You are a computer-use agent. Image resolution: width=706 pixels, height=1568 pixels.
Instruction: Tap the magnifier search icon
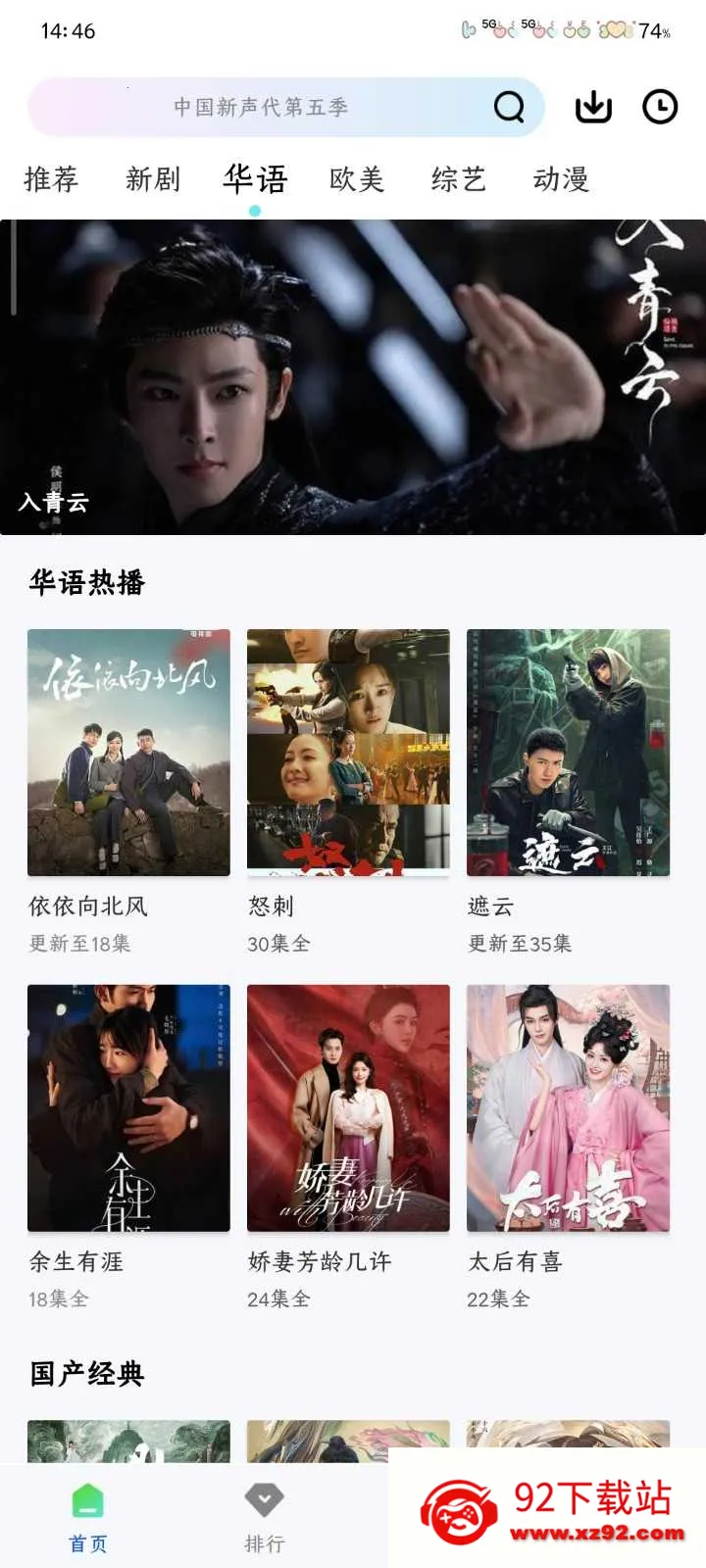point(509,107)
